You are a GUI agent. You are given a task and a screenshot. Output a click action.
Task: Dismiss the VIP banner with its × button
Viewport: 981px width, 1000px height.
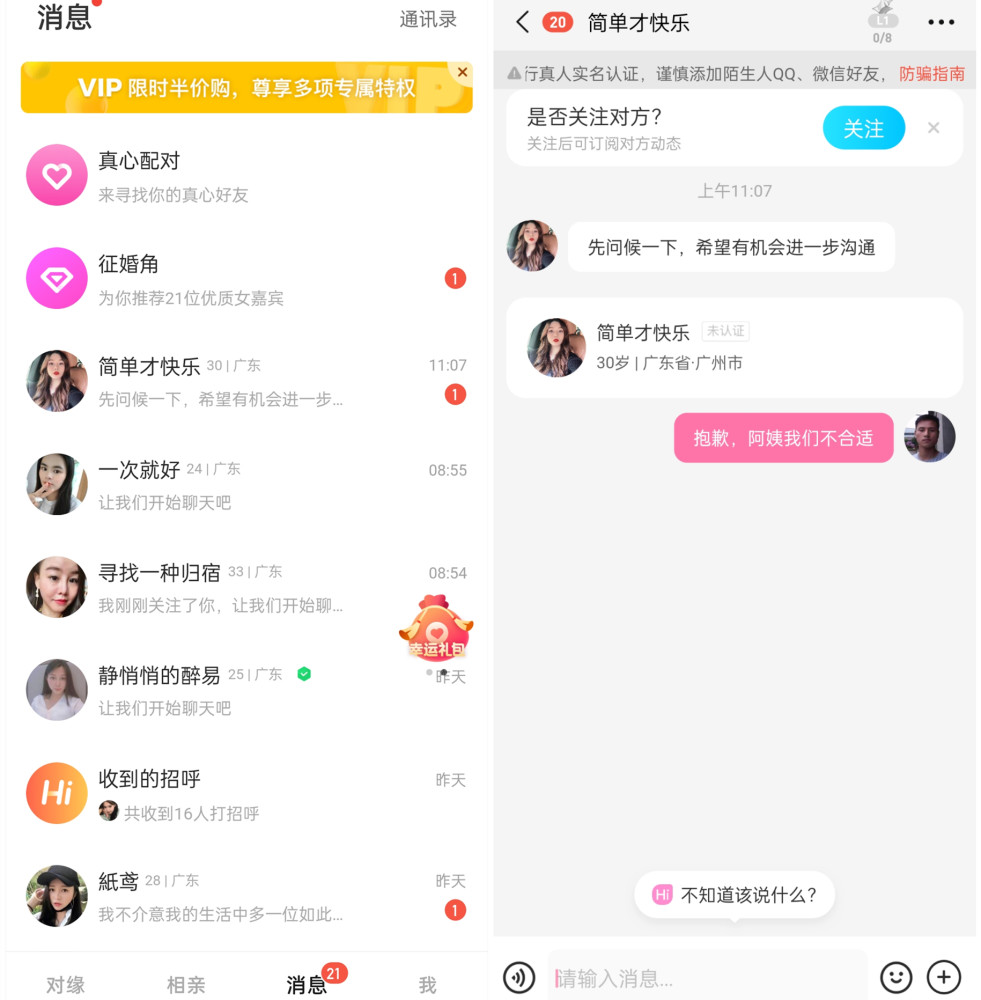461,72
